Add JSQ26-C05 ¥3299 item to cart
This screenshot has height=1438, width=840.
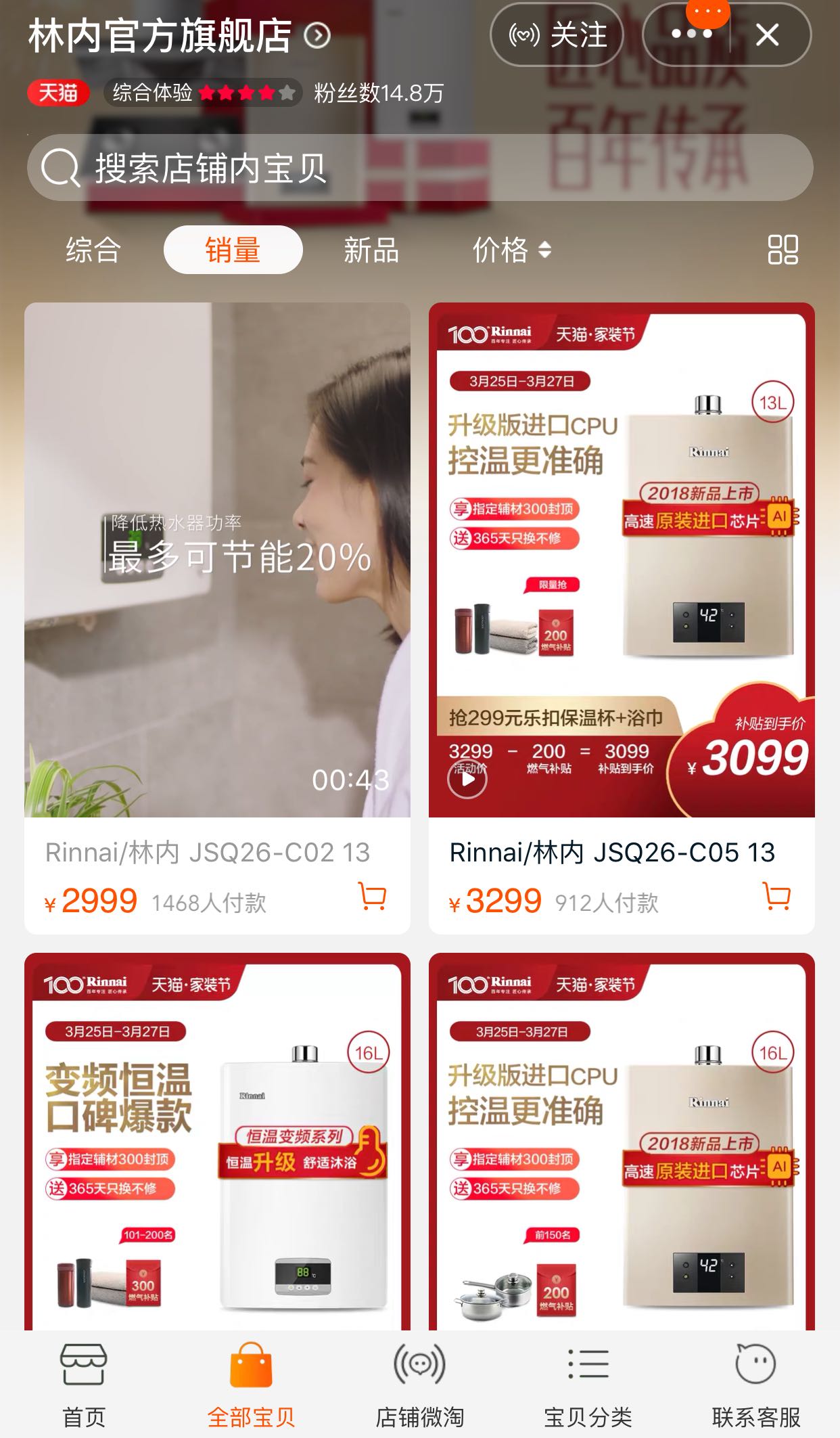[x=776, y=897]
